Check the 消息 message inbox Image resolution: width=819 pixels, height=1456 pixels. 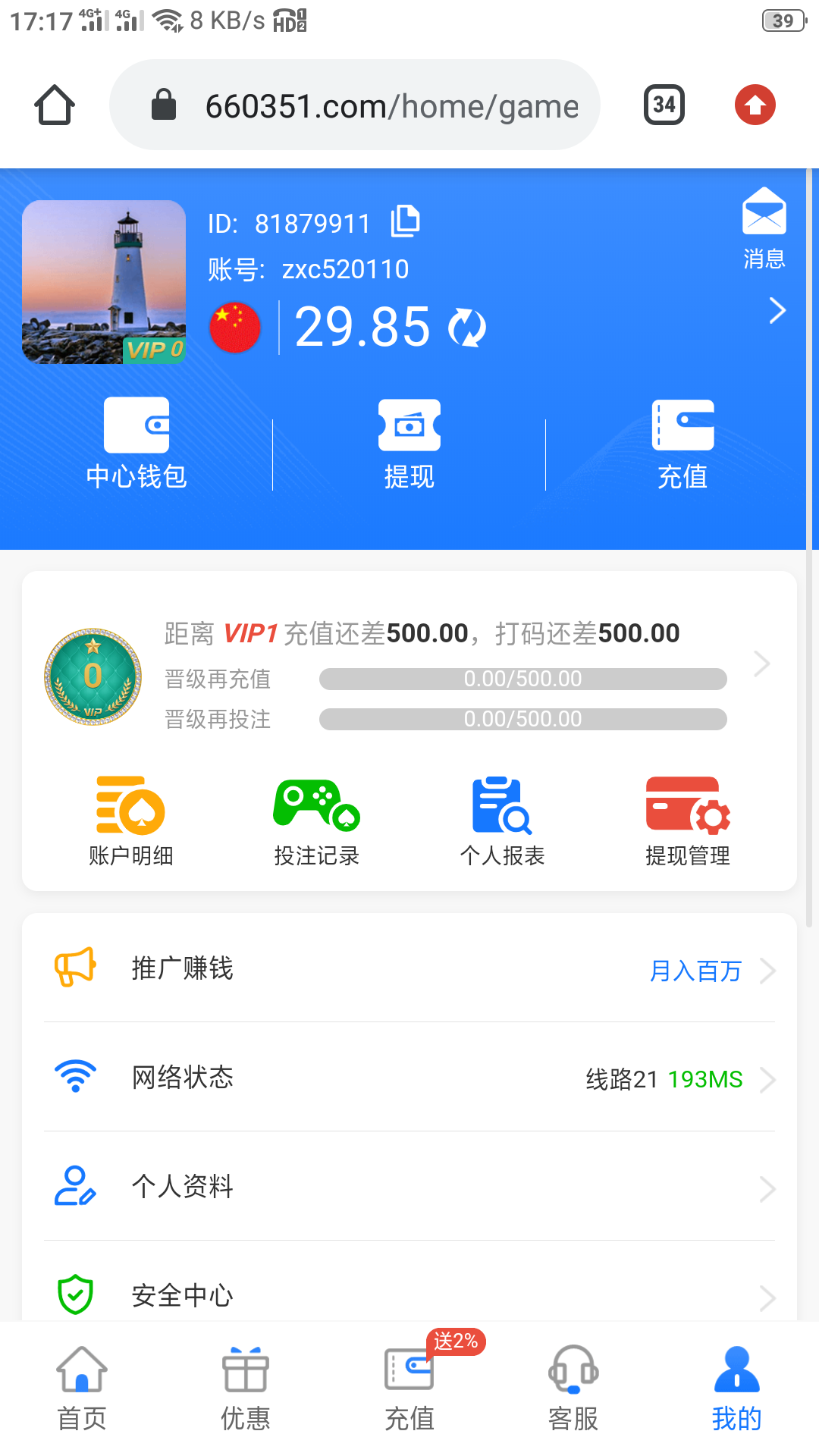click(x=764, y=227)
